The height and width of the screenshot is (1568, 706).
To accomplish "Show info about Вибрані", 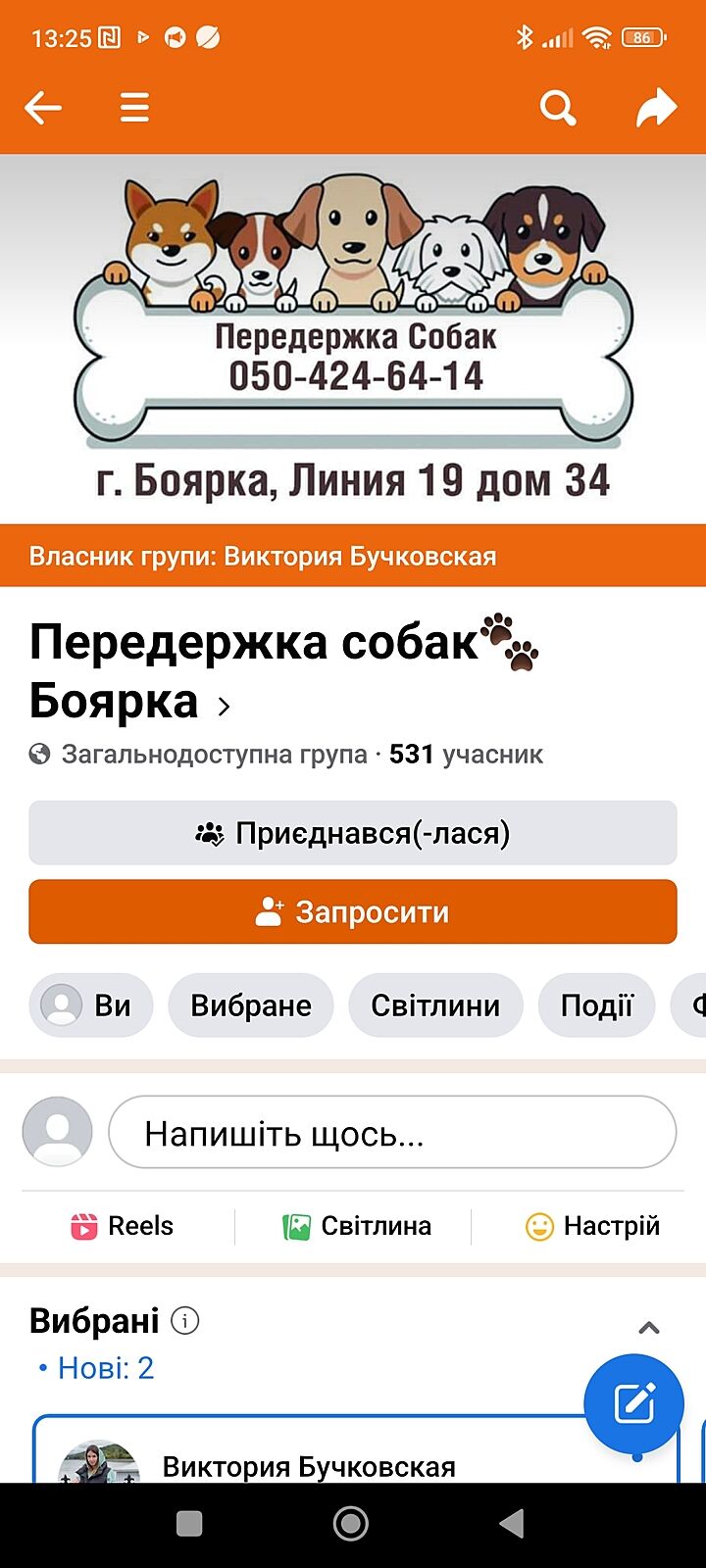I will point(185,1321).
